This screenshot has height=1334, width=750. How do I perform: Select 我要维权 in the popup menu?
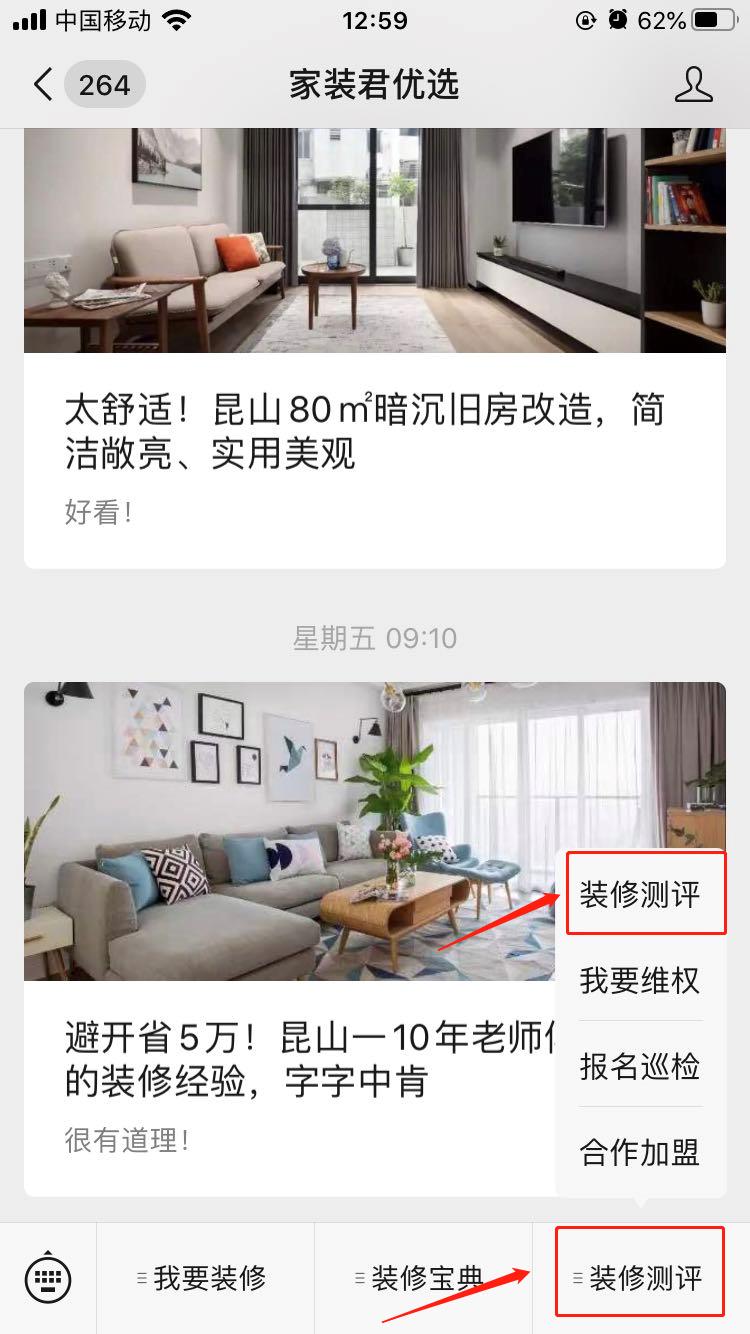click(640, 980)
